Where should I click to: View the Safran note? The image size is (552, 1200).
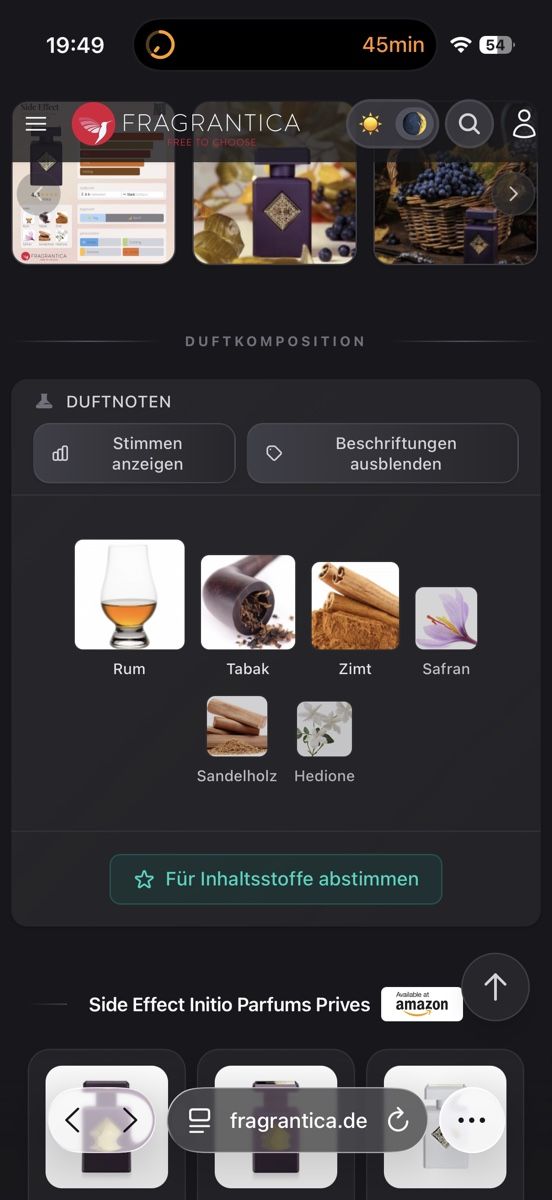click(446, 632)
